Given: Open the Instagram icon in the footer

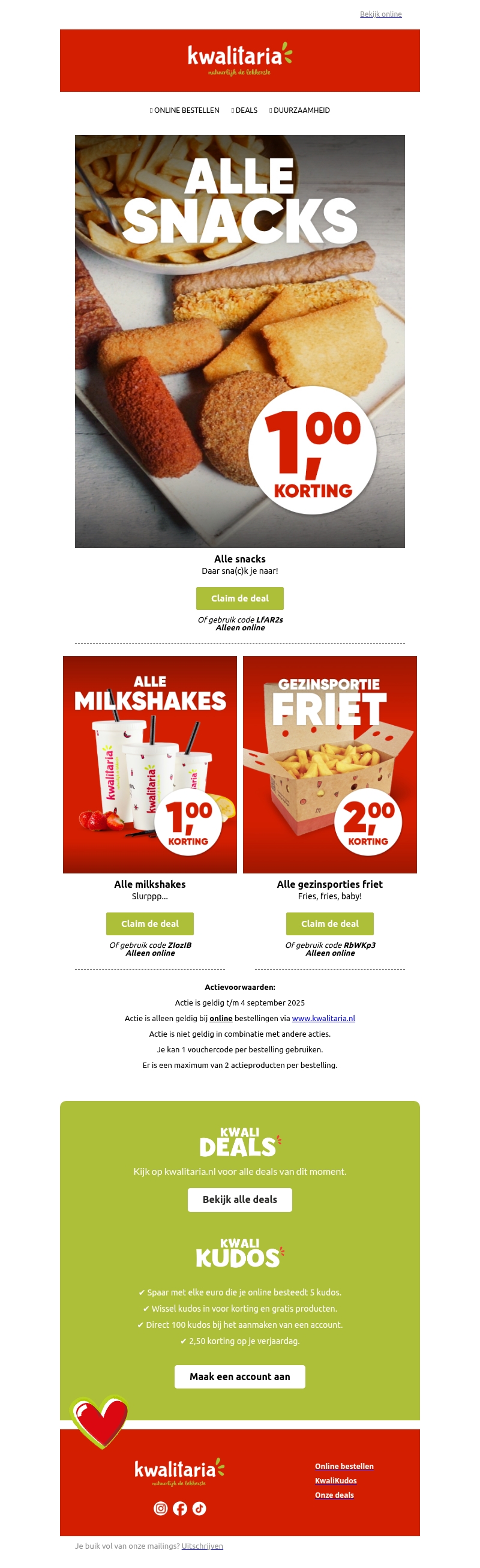Looking at the screenshot, I should coord(161,1507).
